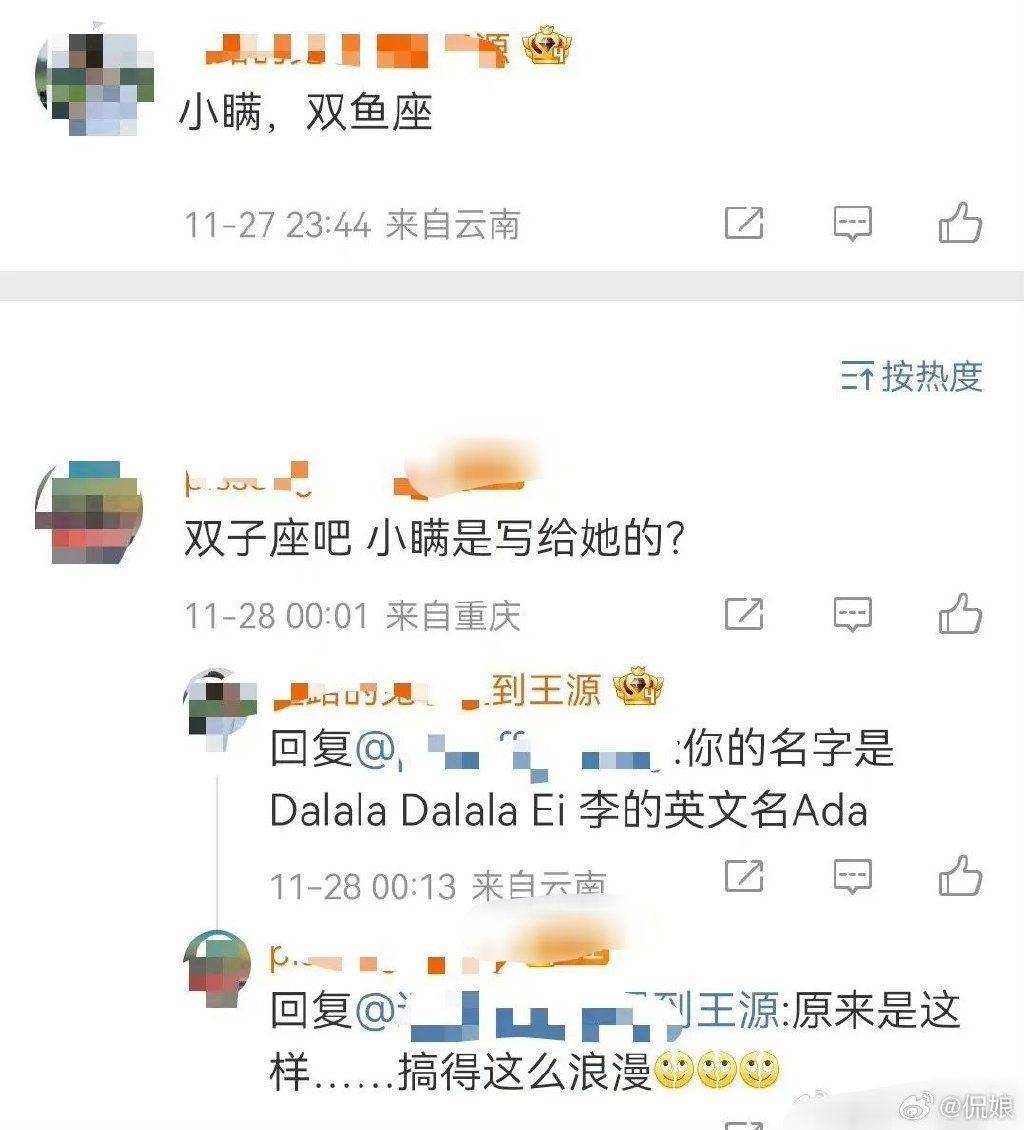Comment on the reply mentioning 英文名Ada
The image size is (1024, 1130).
(852, 877)
